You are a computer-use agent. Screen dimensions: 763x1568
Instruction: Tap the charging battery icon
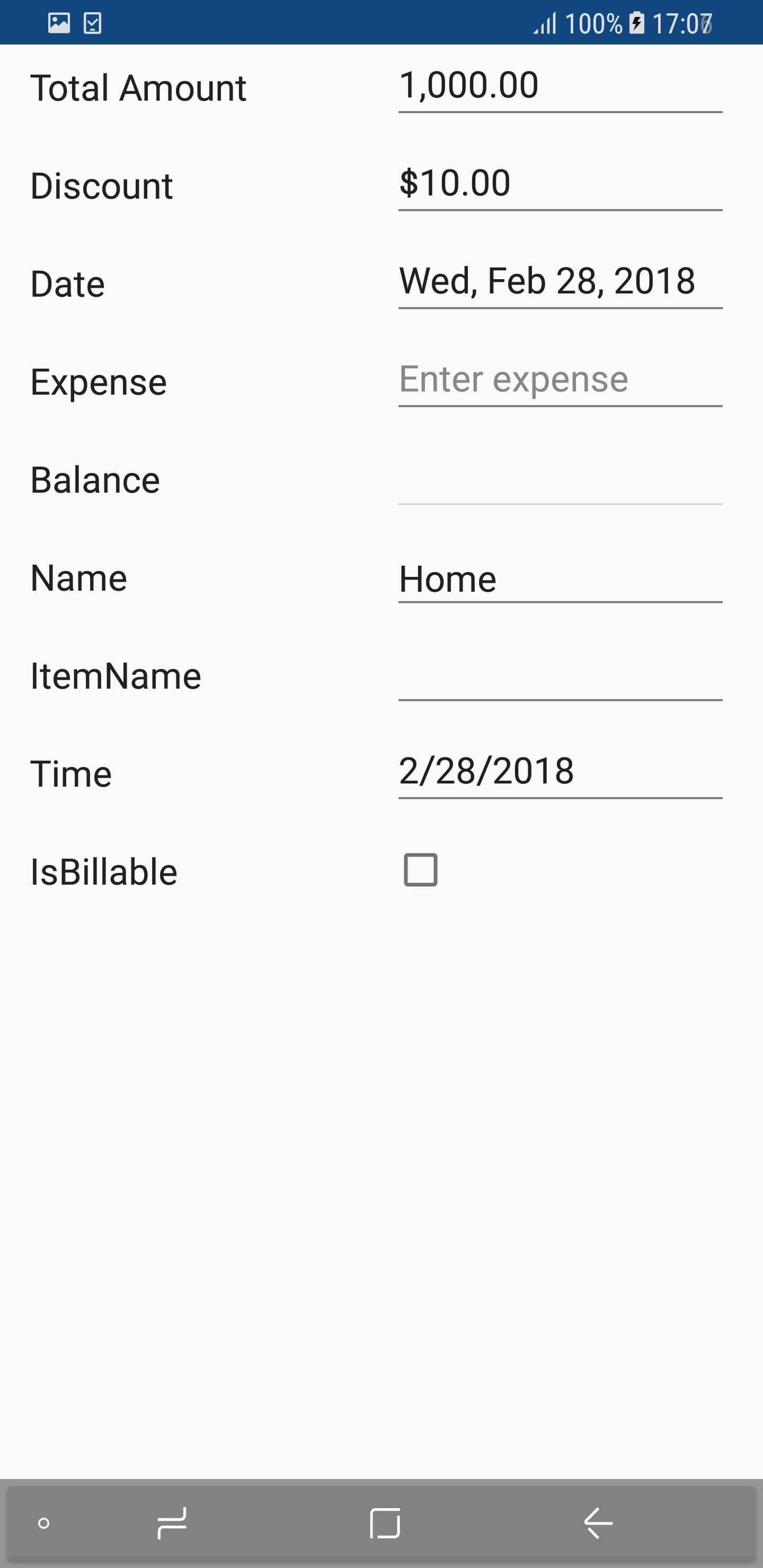click(x=637, y=23)
